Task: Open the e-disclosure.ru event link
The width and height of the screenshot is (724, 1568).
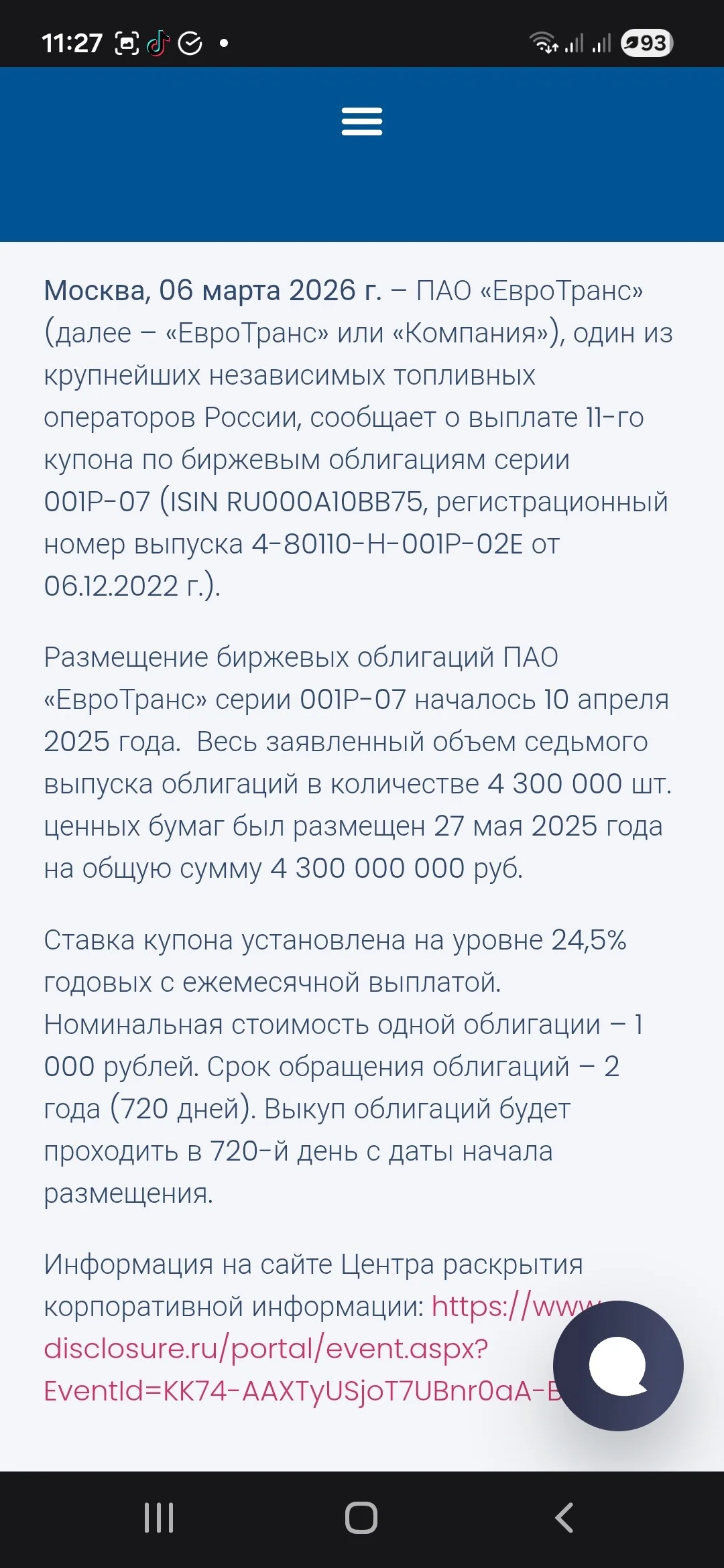Action: tap(302, 1348)
